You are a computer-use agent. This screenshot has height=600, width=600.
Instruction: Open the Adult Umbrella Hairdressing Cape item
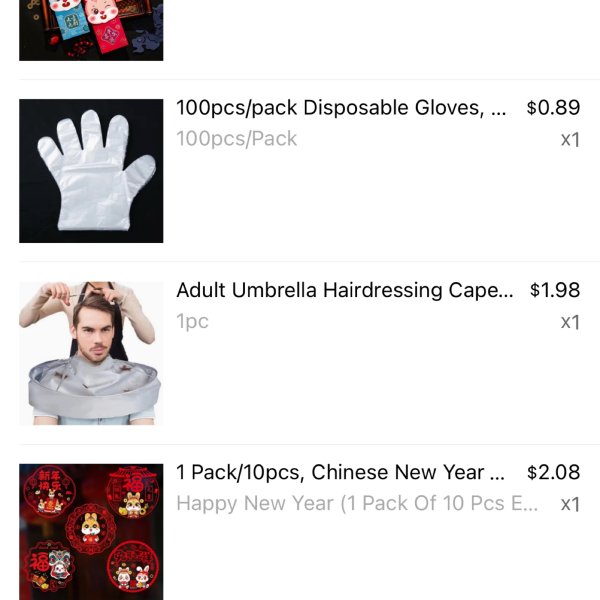(344, 291)
